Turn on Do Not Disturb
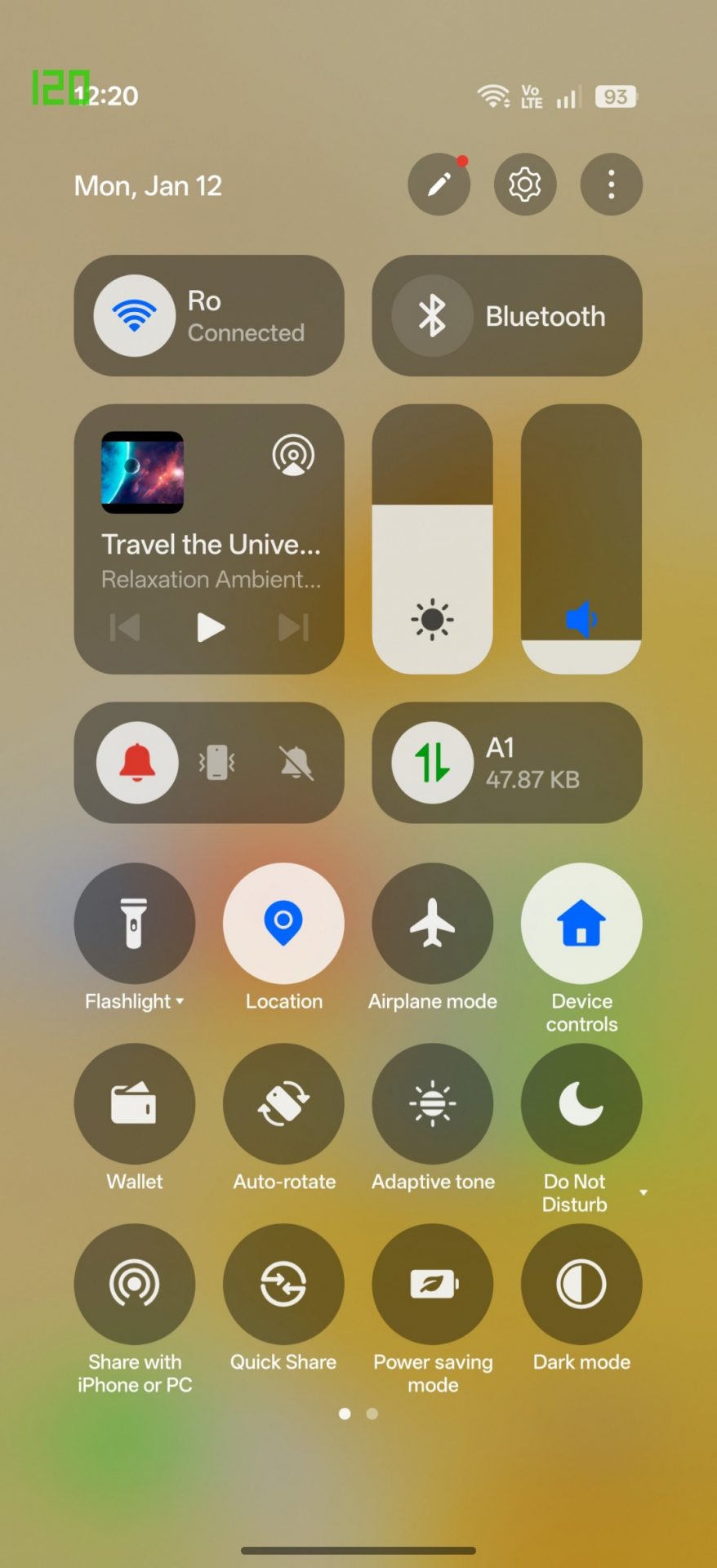The image size is (717, 1568). click(581, 1103)
